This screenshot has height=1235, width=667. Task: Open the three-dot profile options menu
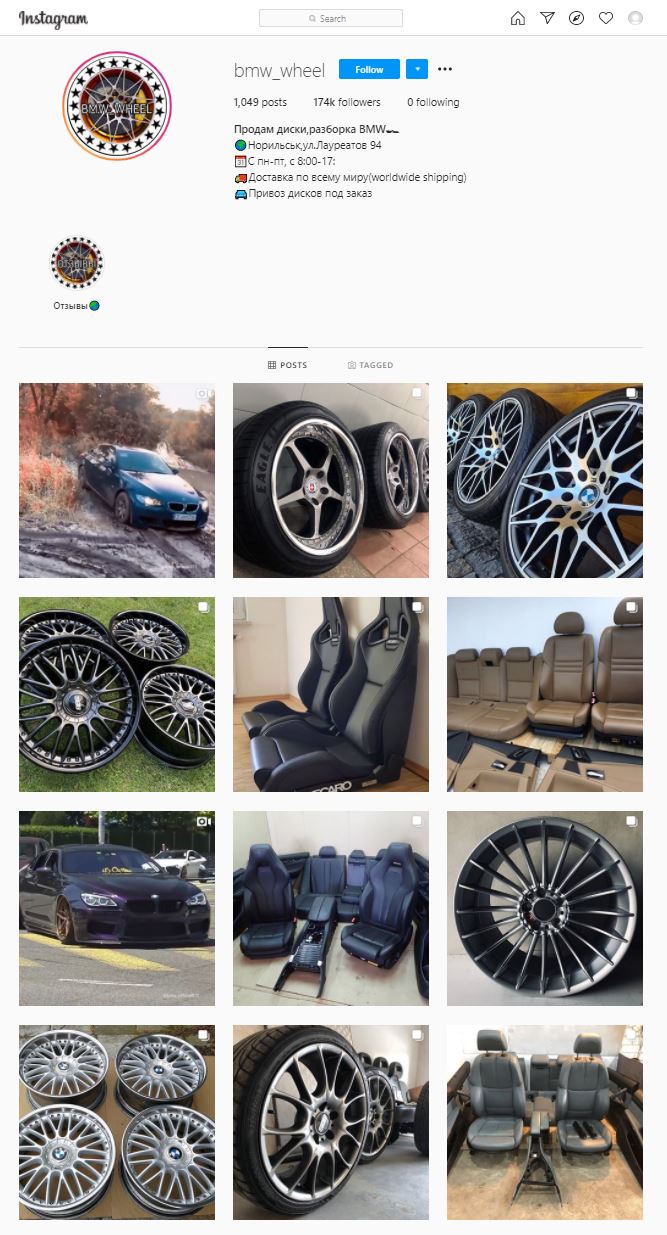tap(445, 69)
